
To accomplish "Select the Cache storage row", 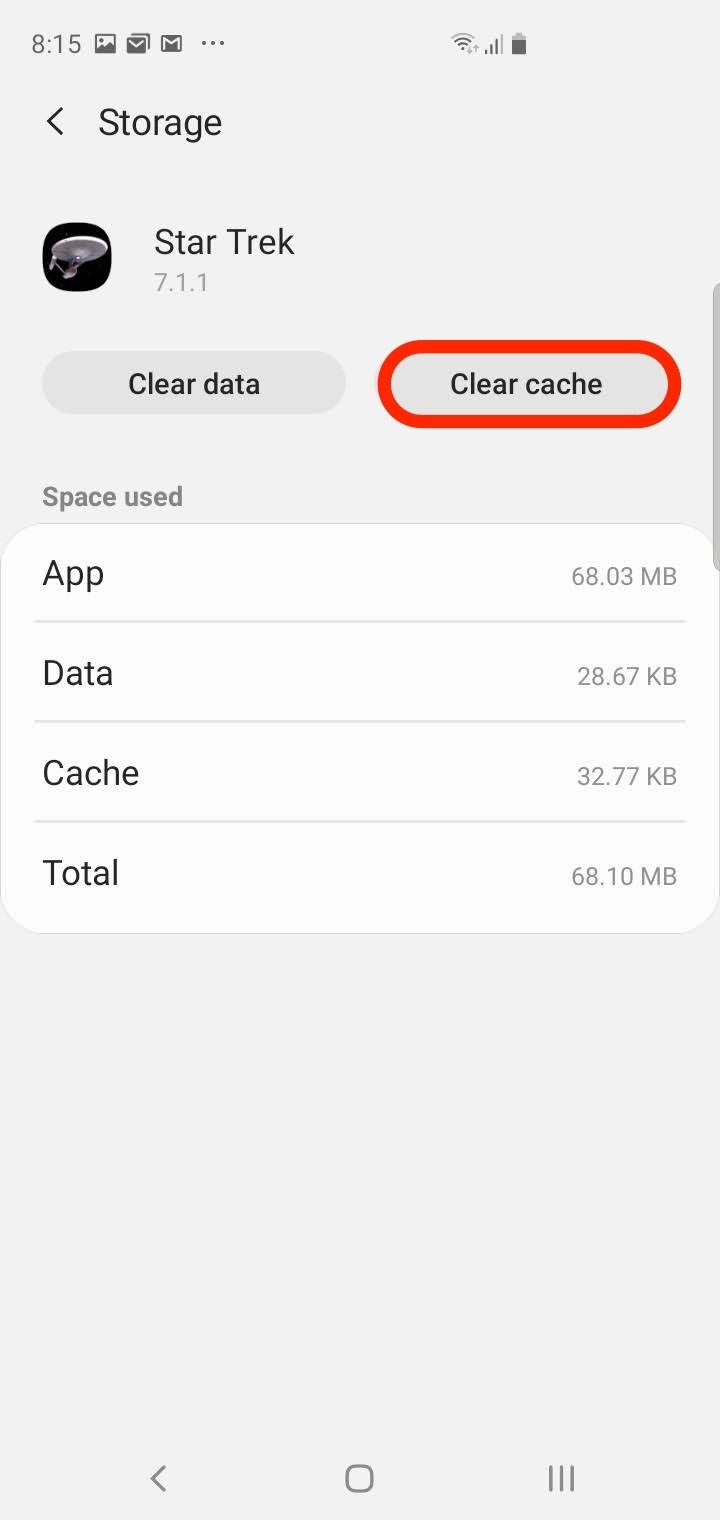I will [x=359, y=774].
